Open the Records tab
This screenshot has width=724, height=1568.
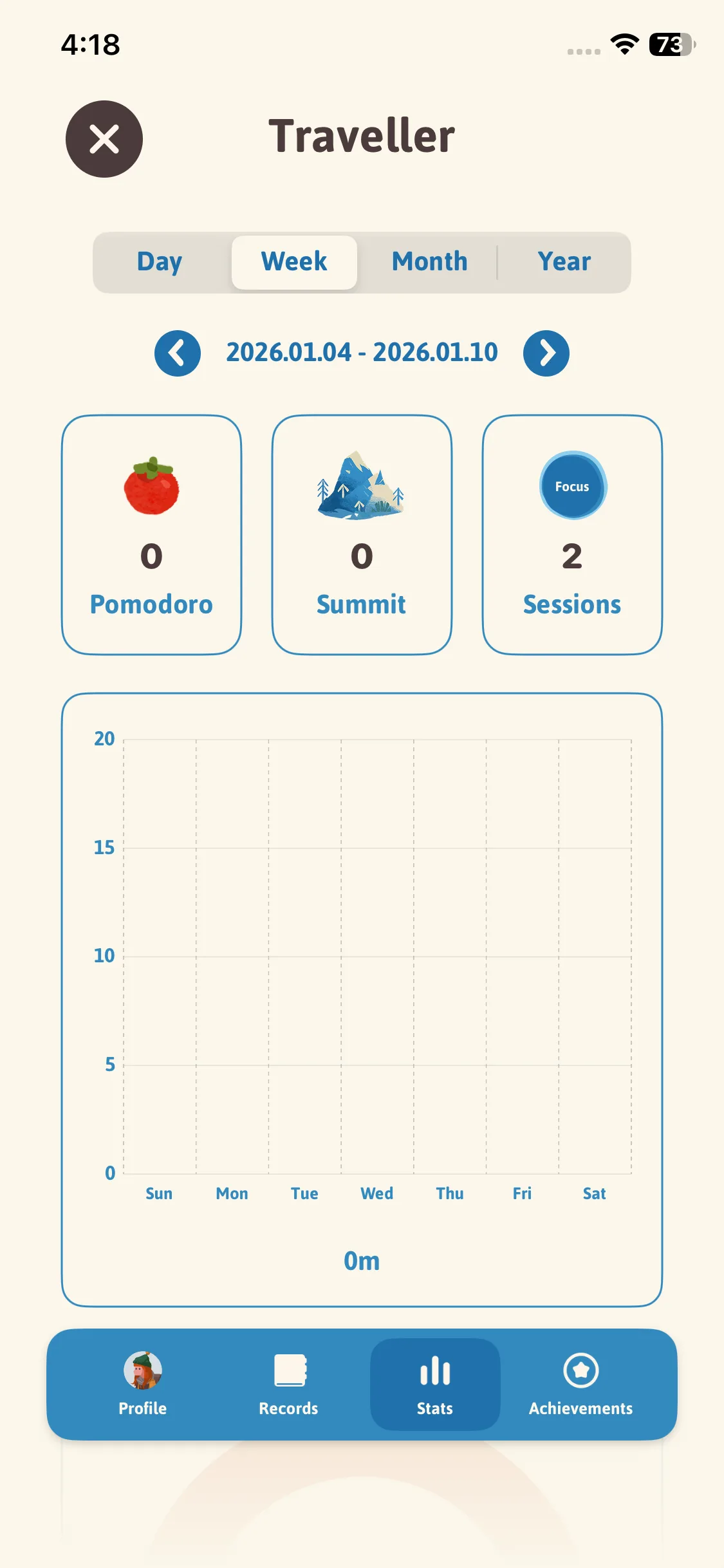tap(288, 1384)
